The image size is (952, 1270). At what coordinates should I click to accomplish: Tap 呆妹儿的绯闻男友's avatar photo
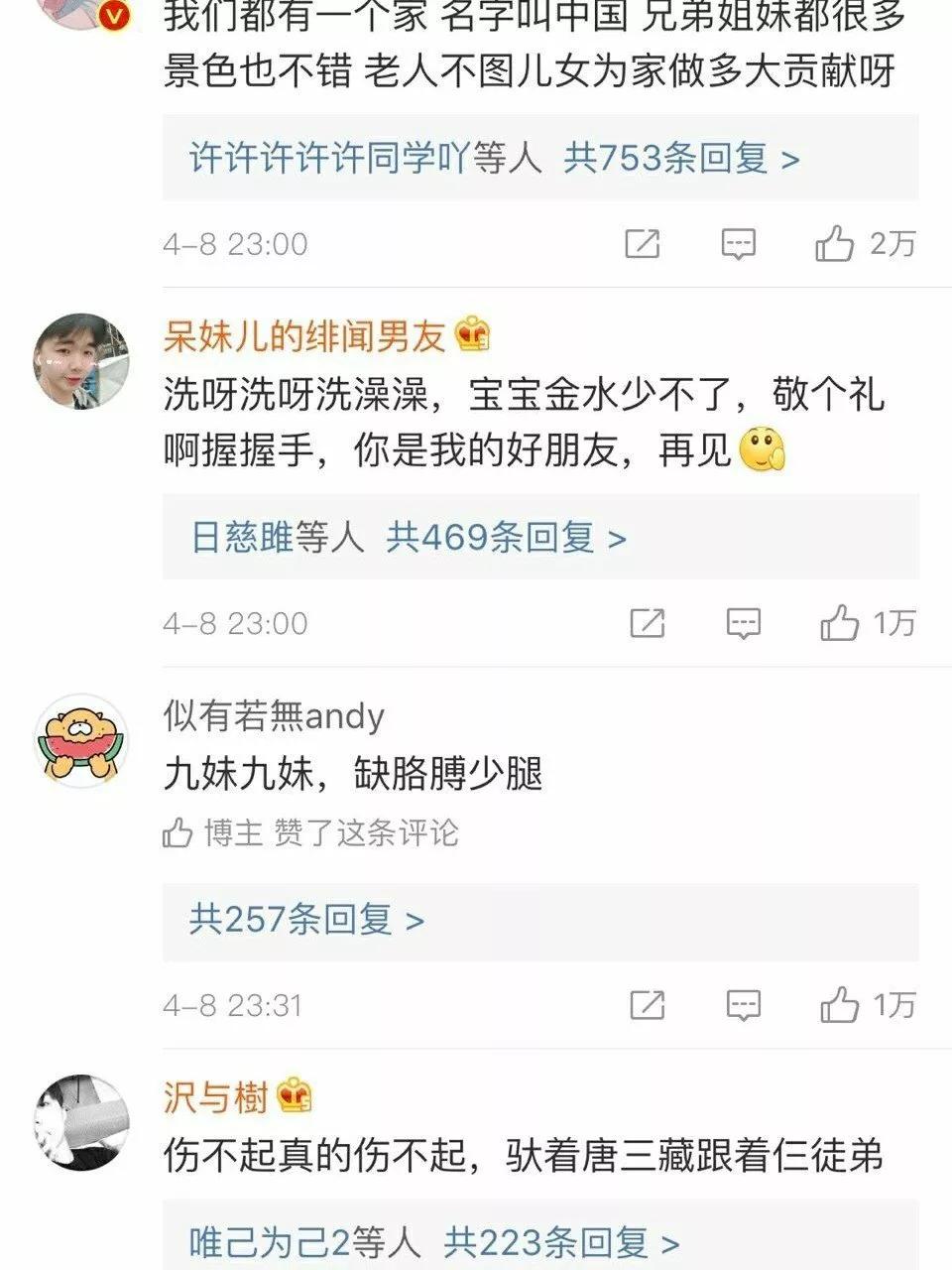[82, 361]
